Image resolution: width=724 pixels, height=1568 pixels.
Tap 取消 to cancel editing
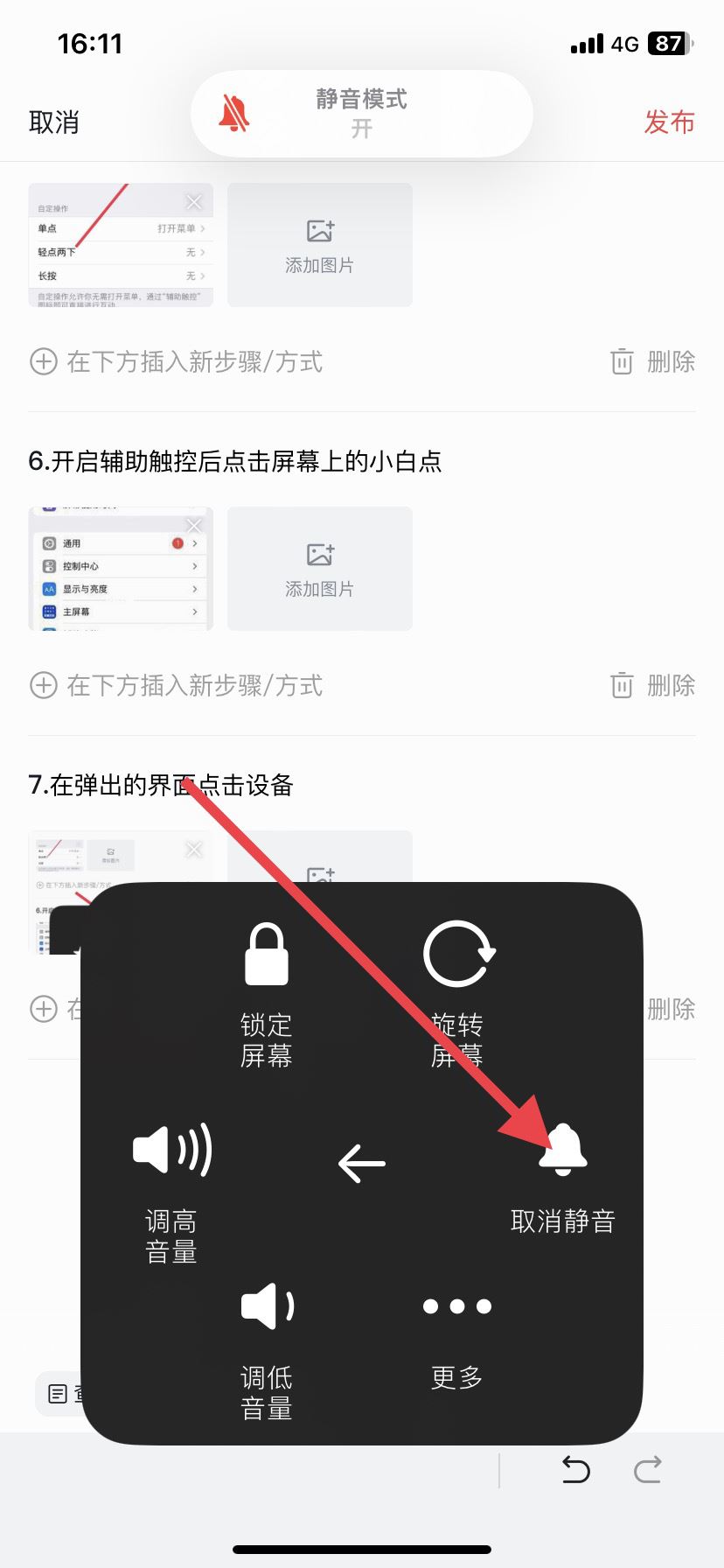coord(54,122)
